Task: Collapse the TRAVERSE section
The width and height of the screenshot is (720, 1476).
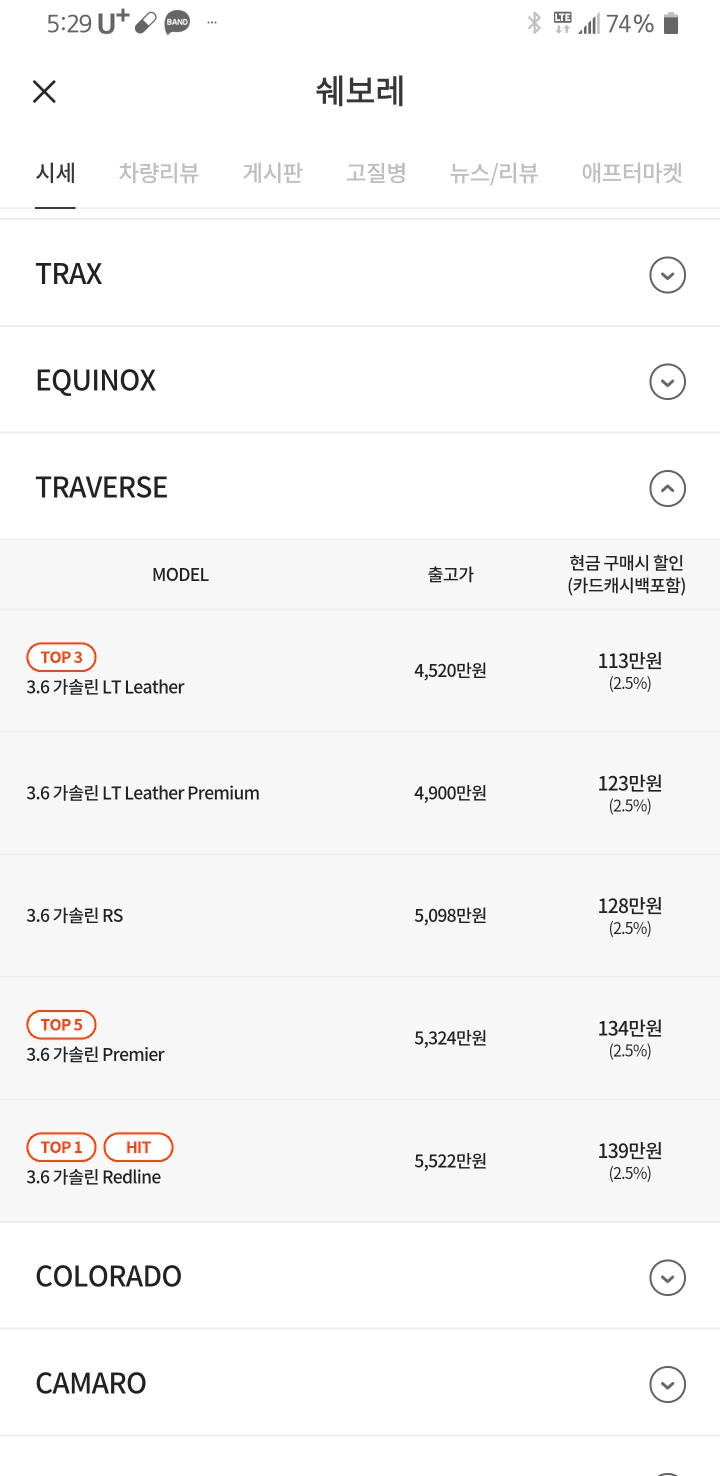Action: click(667, 488)
